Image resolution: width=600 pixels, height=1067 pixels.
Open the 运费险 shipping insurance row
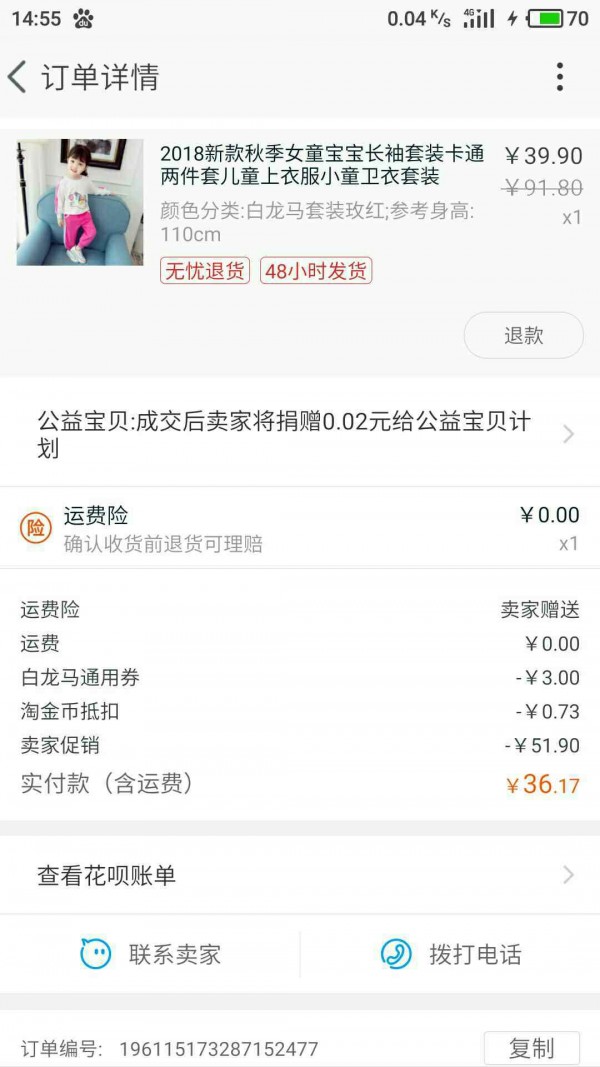(x=300, y=527)
